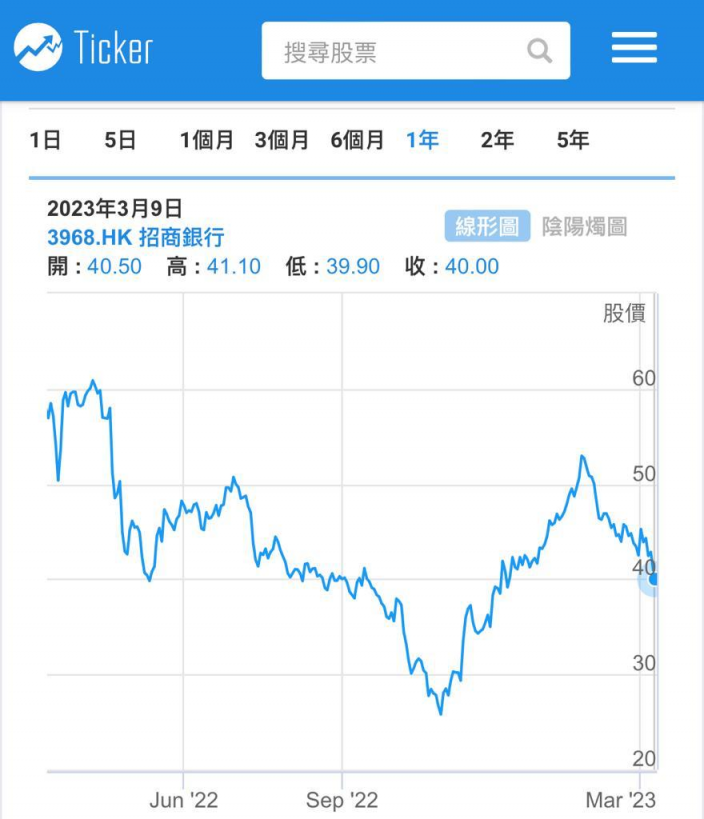Screen dimensions: 704x819
Task: Tap the magnifier search icon
Action: [539, 51]
